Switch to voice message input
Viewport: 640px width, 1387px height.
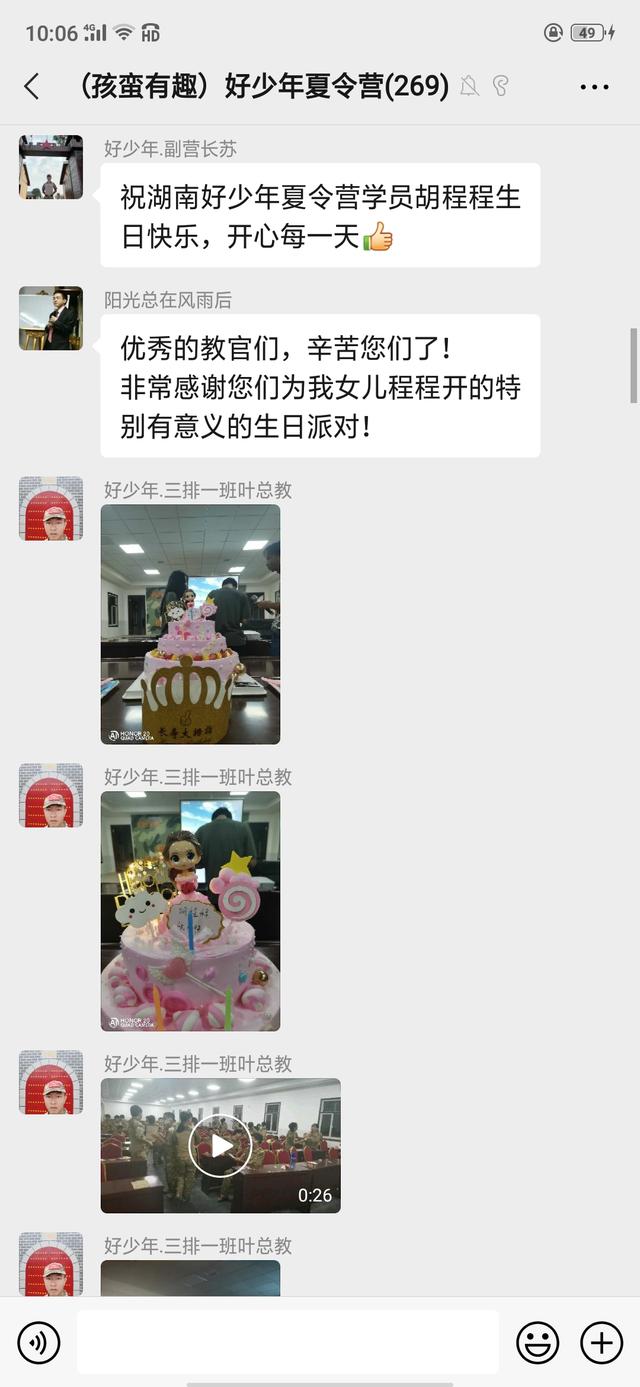coord(39,1342)
